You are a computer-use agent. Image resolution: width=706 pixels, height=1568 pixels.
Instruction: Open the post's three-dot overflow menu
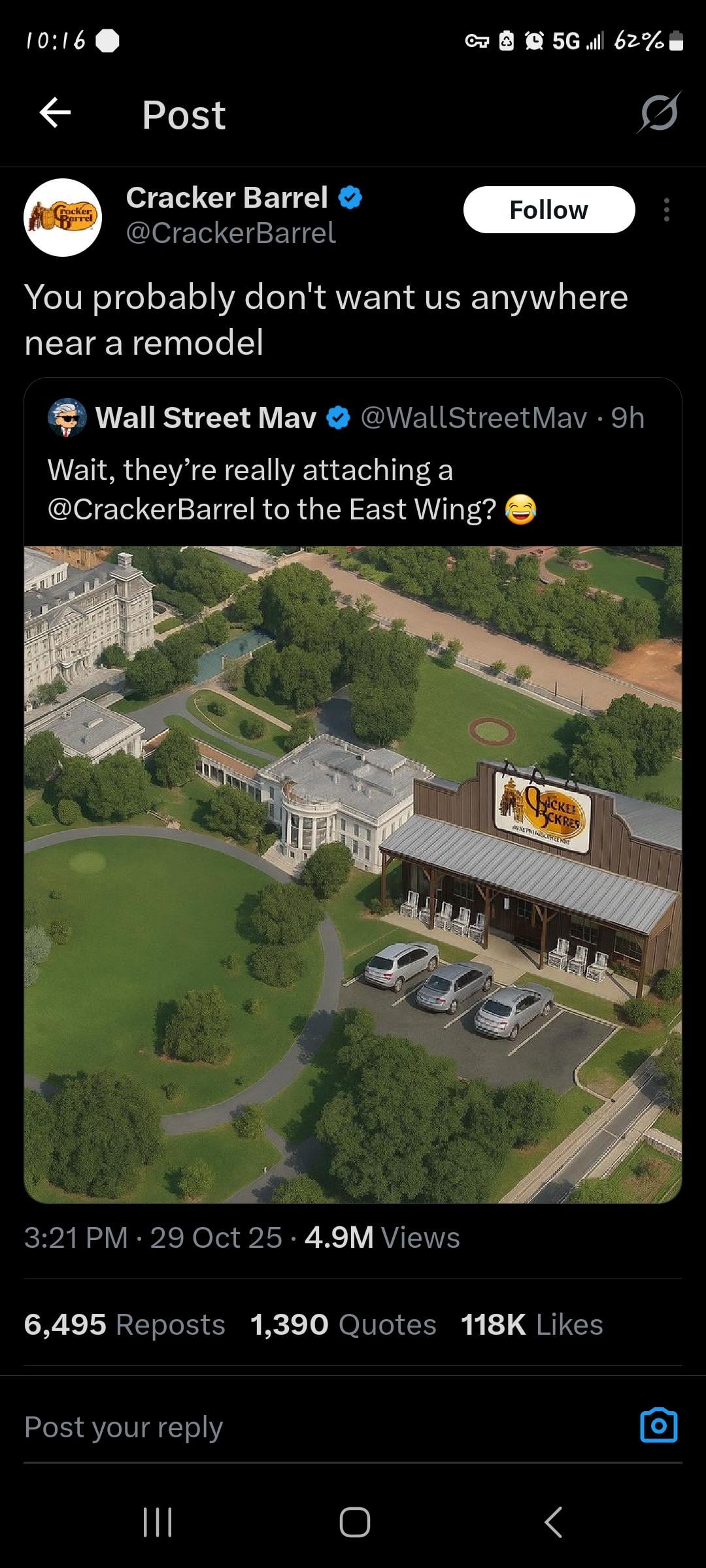666,210
